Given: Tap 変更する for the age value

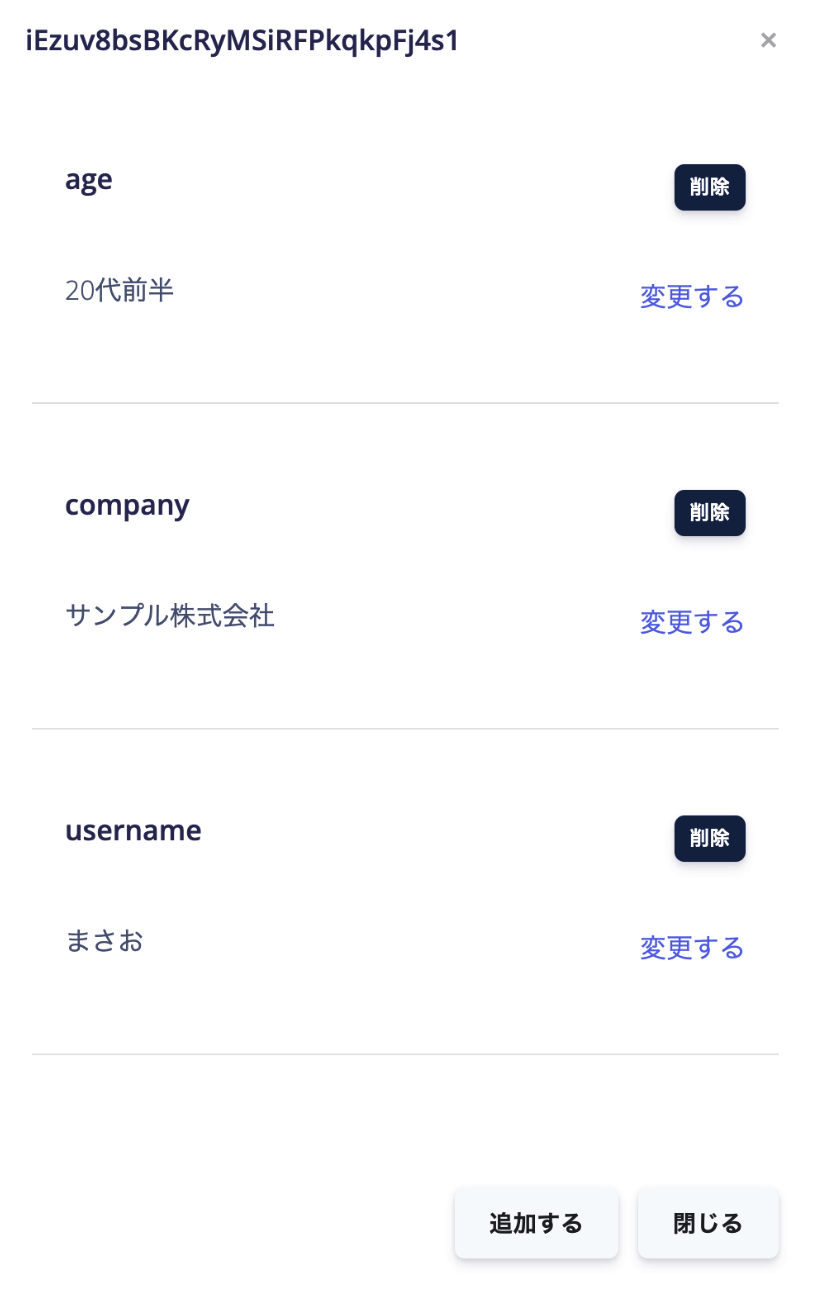Looking at the screenshot, I should point(692,297).
